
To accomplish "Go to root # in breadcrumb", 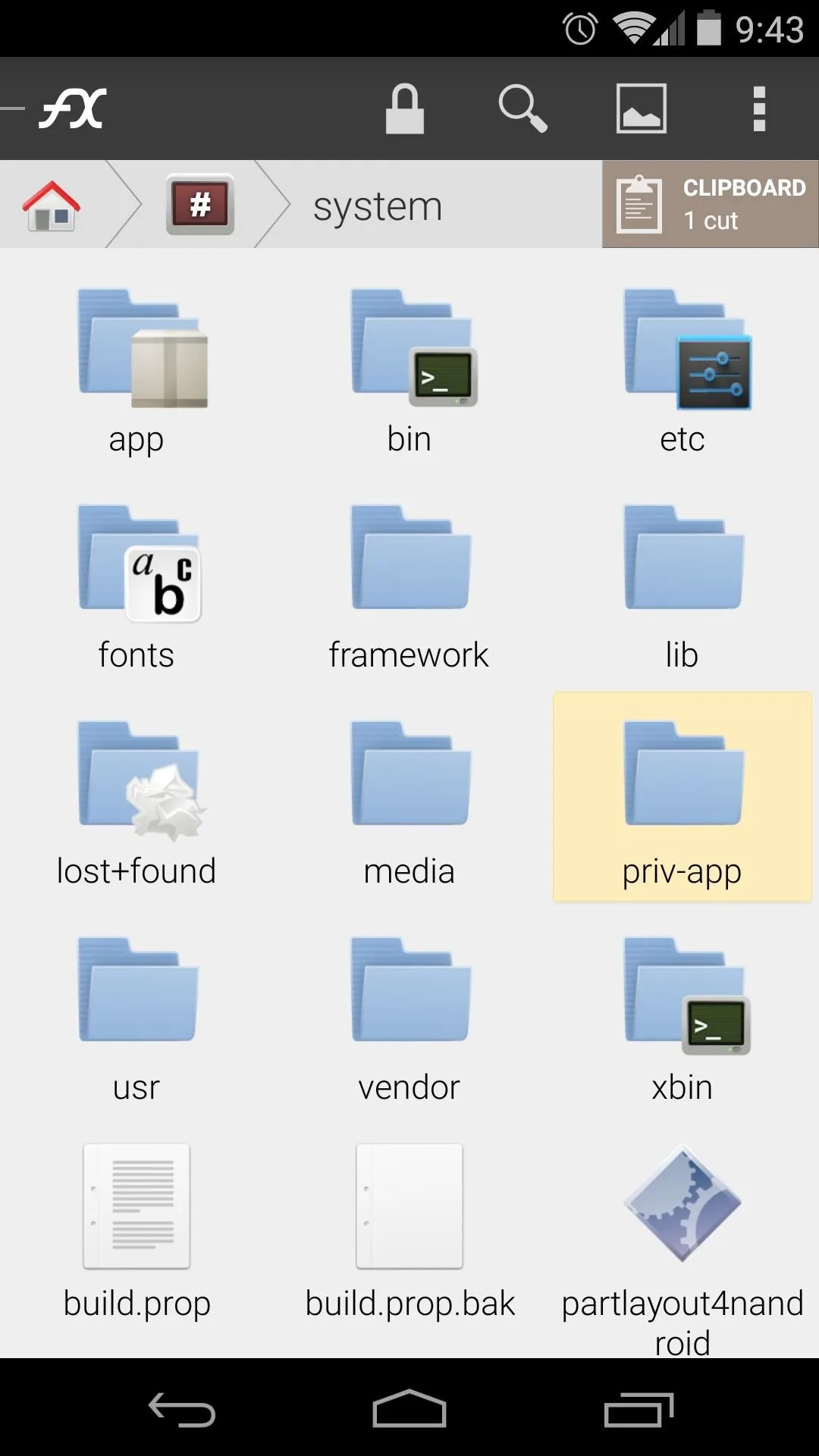I will [x=200, y=204].
